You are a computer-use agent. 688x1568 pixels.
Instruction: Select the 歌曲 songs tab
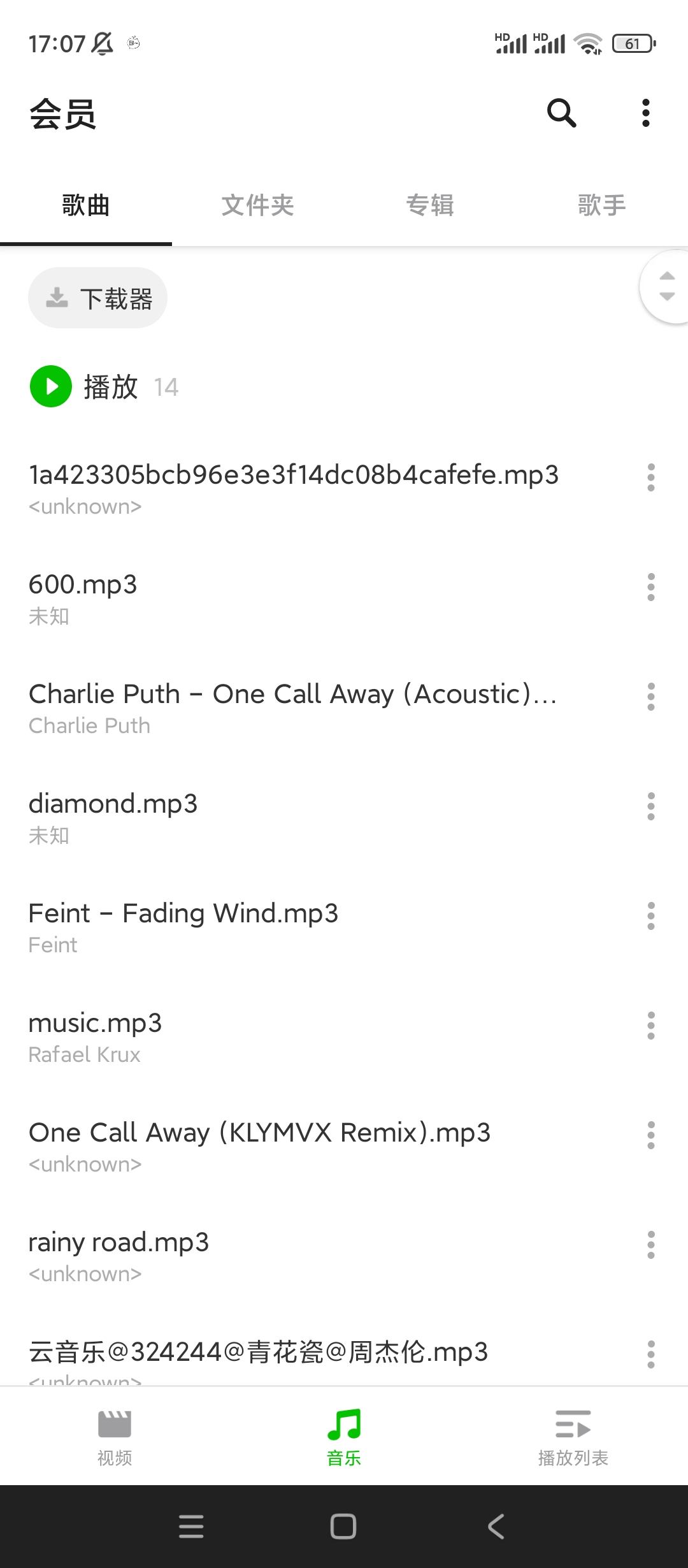pyautogui.click(x=86, y=206)
